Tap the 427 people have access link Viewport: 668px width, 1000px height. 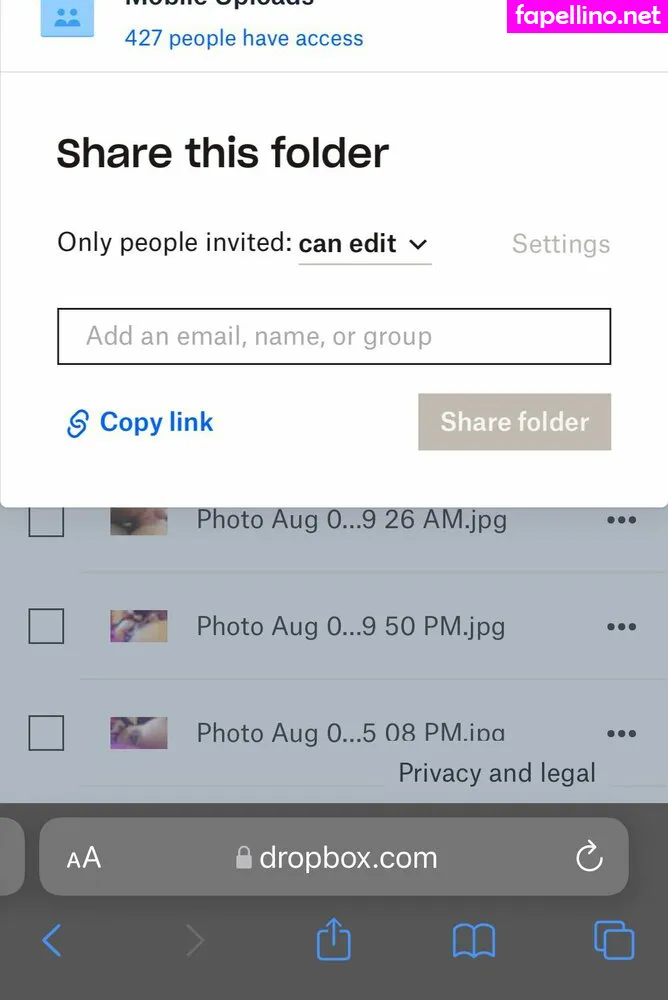click(243, 39)
